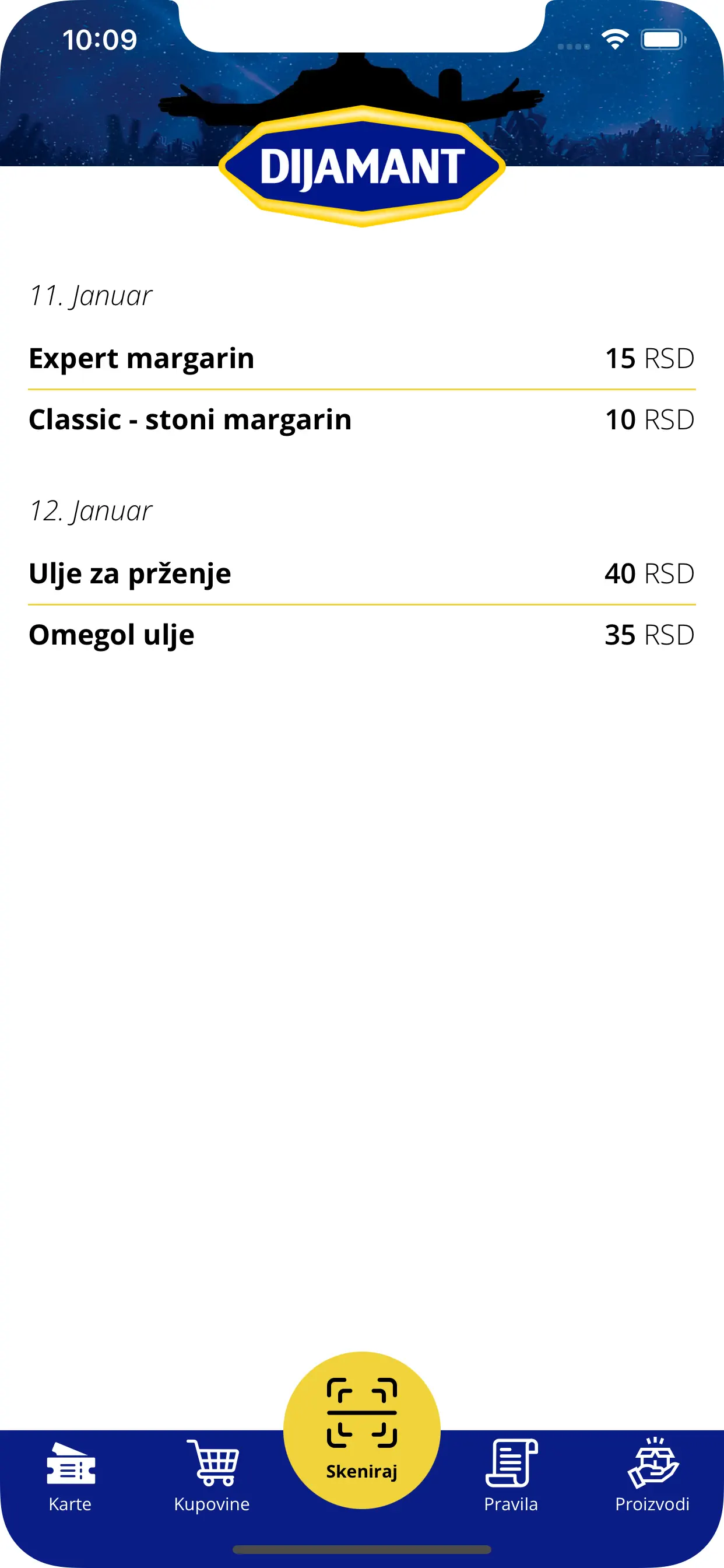724x1568 pixels.
Task: Open the Expert margarin purchase row
Action: (362, 358)
